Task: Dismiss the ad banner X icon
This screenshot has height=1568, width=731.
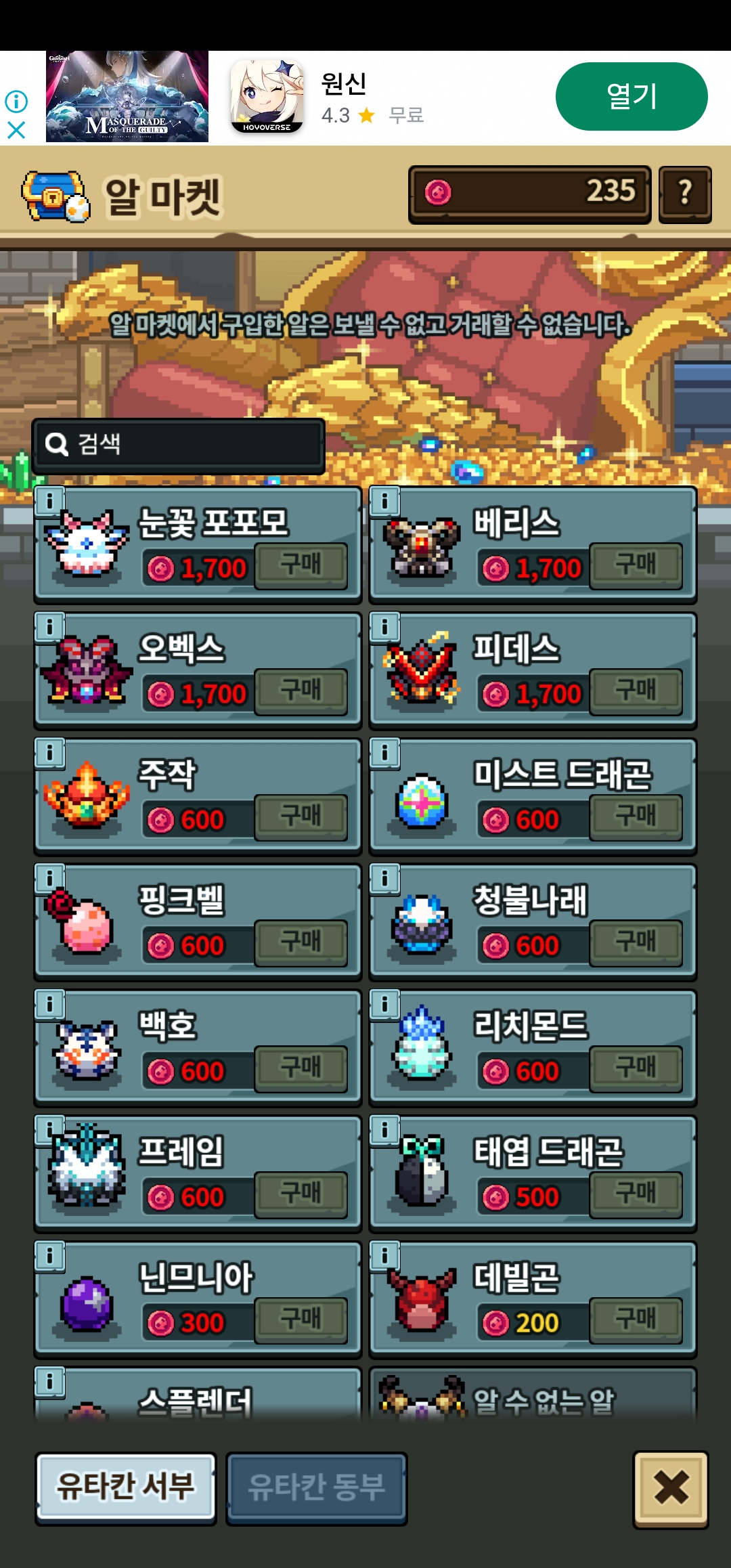Action: [x=16, y=130]
